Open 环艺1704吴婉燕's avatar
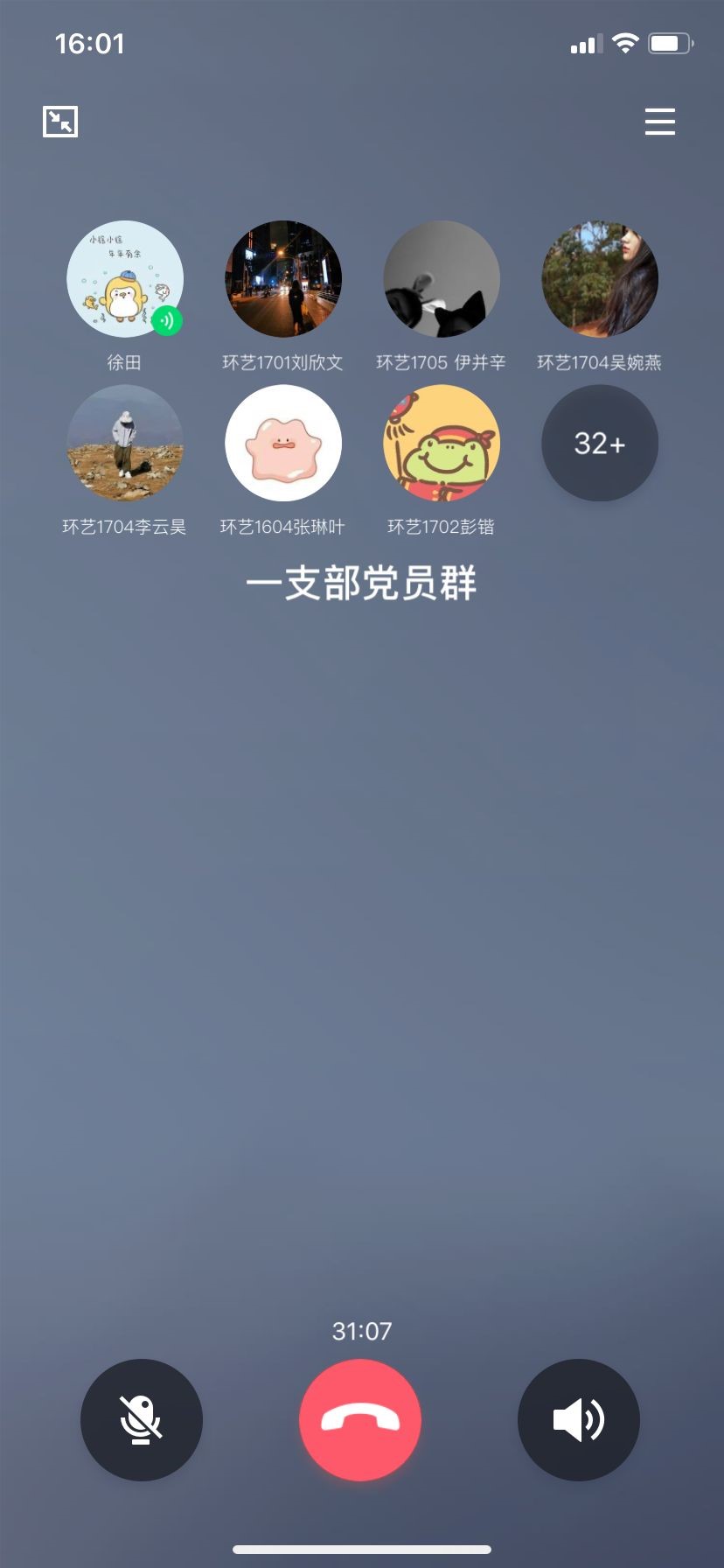The height and width of the screenshot is (1568, 724). tap(600, 279)
